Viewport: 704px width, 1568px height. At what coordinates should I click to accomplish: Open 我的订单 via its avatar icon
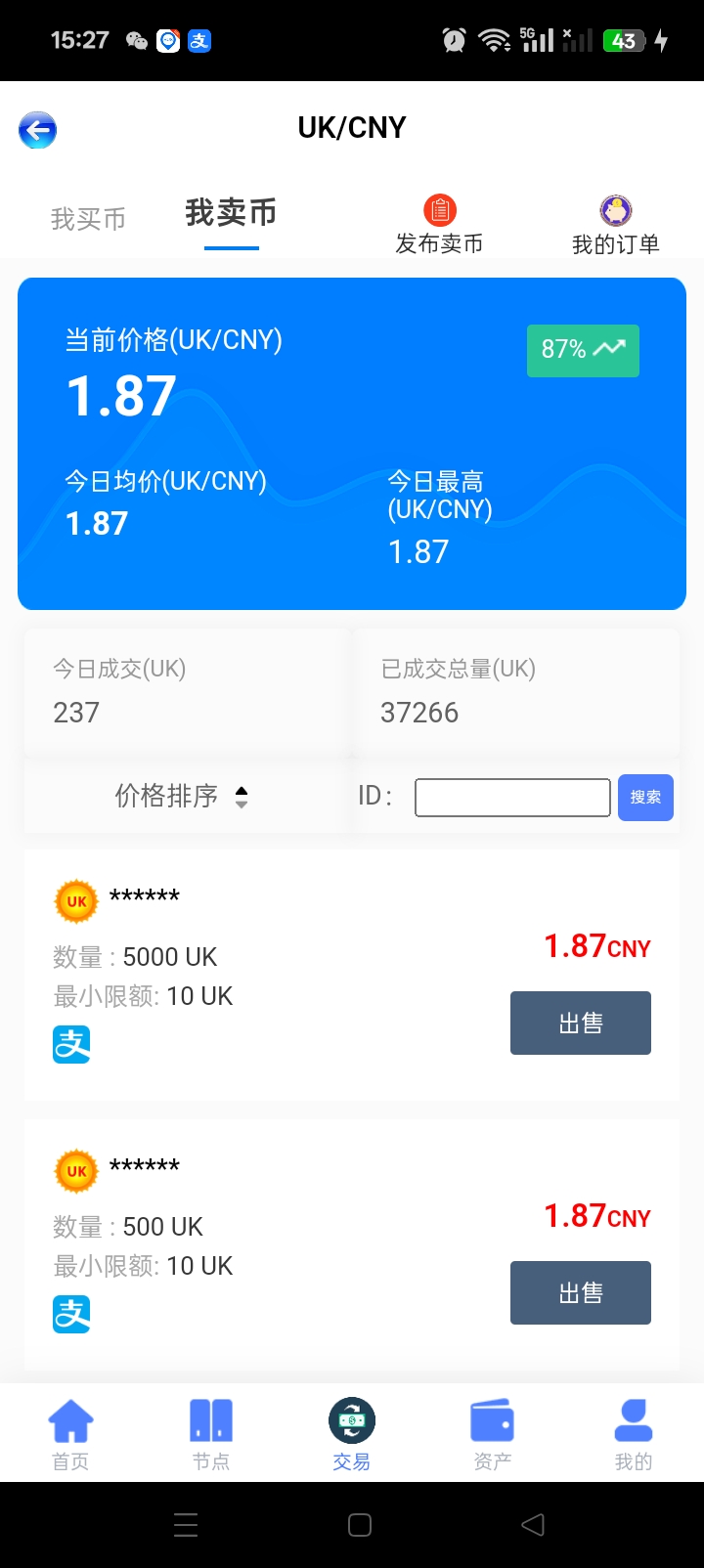[616, 208]
